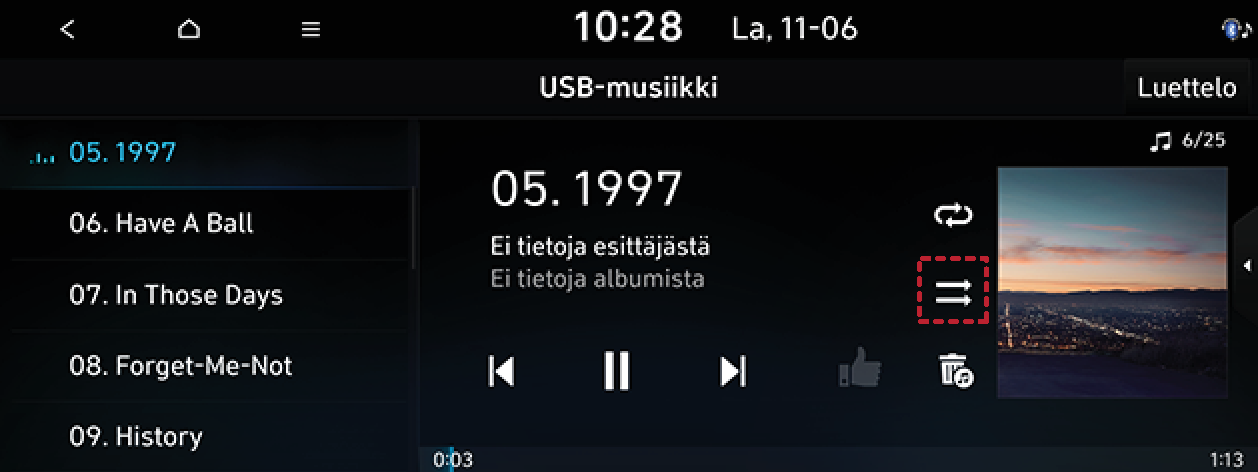Toggle repeat playback mode
The image size is (1258, 472).
tap(952, 215)
